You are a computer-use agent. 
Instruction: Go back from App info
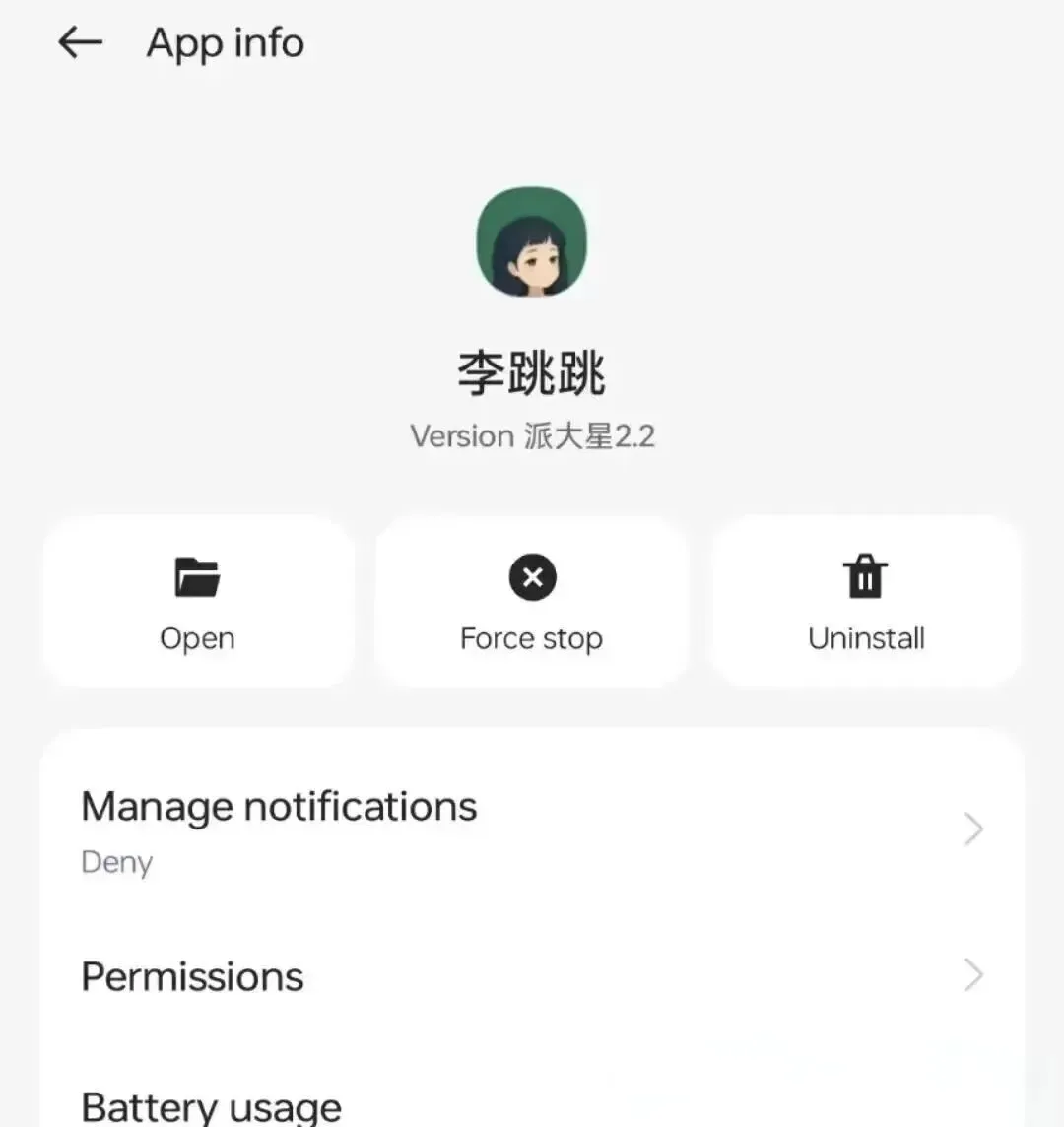tap(80, 42)
